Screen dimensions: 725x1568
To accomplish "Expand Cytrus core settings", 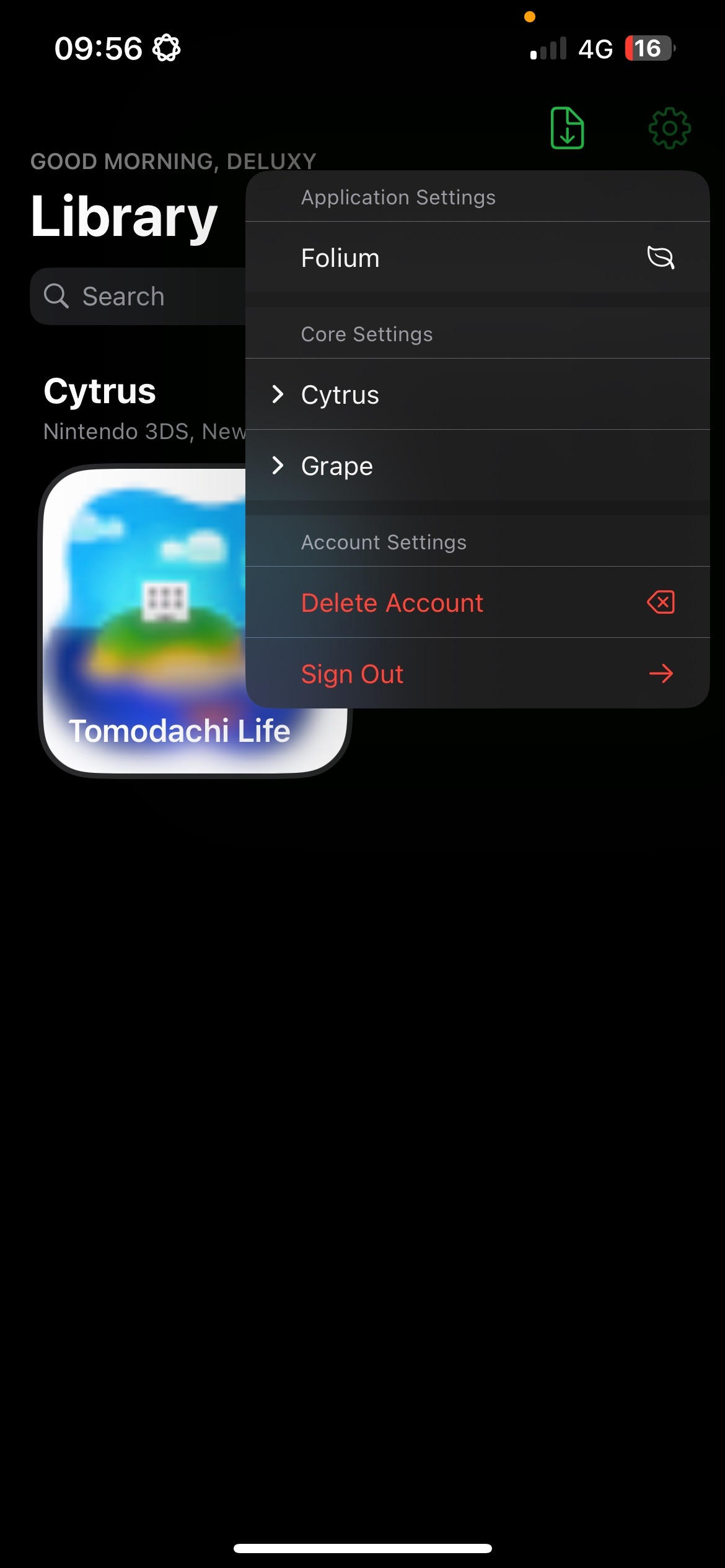I will [477, 394].
